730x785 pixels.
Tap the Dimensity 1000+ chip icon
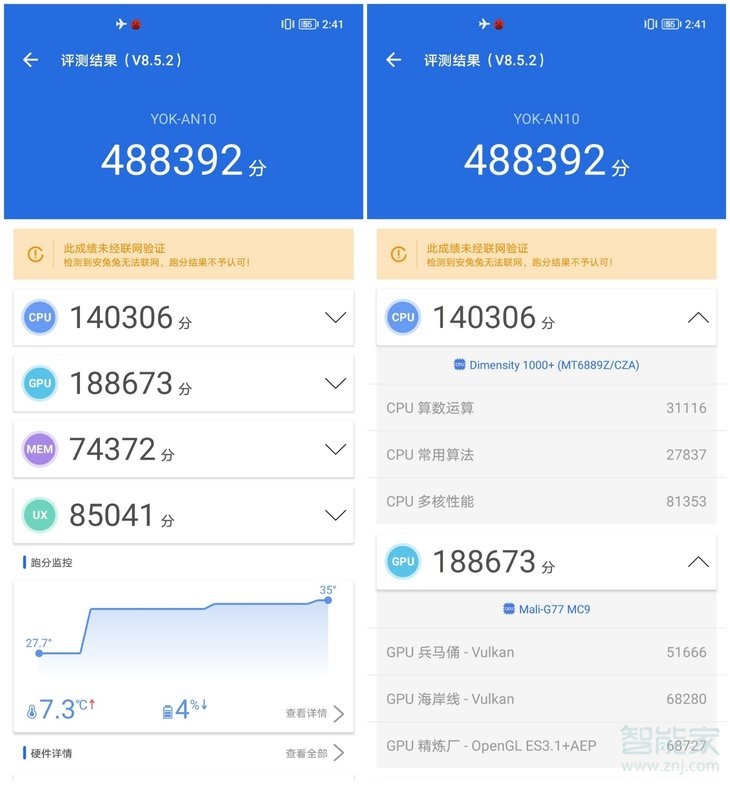coord(460,364)
